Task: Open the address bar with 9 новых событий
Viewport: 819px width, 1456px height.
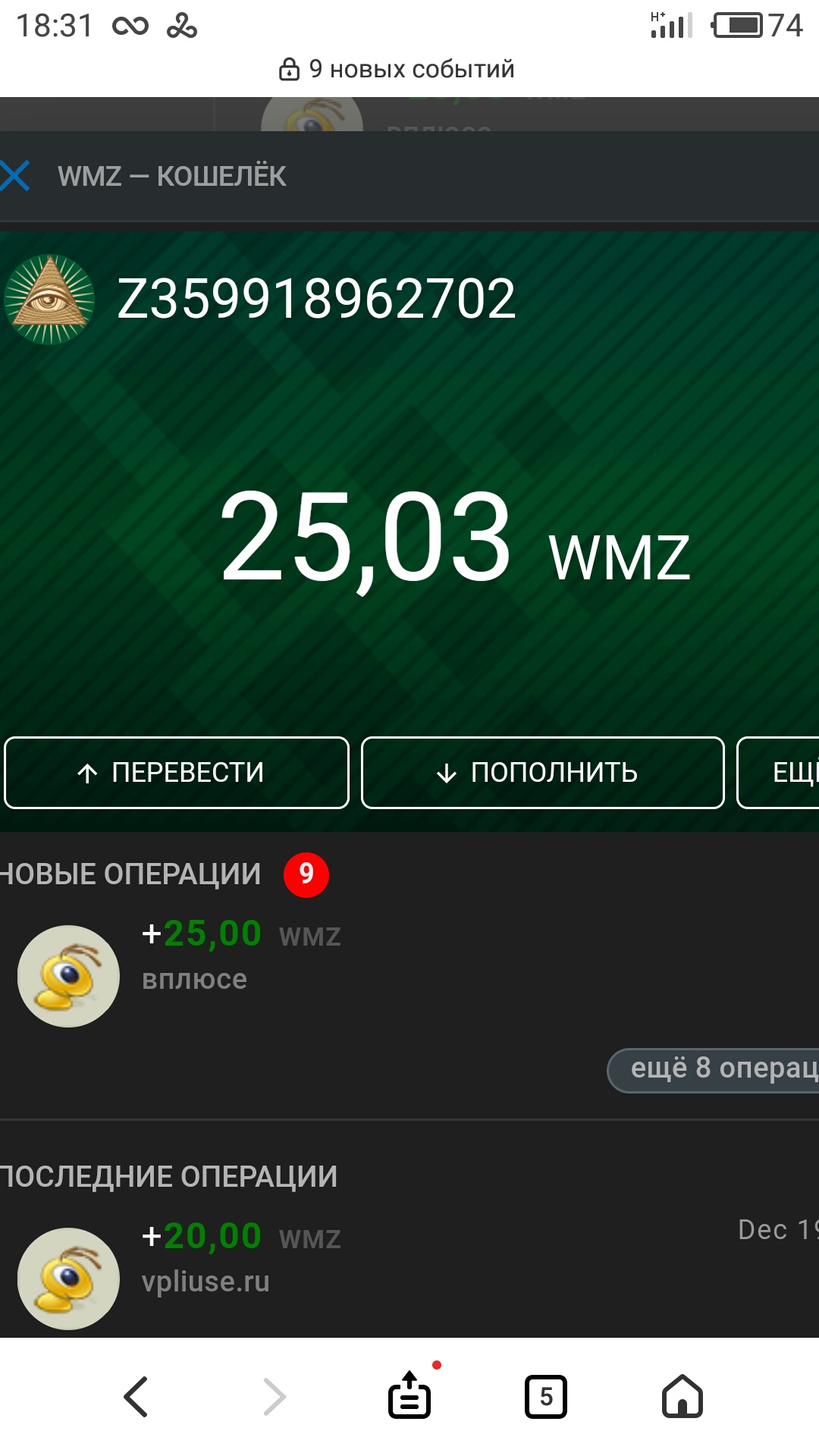Action: pyautogui.click(x=409, y=69)
